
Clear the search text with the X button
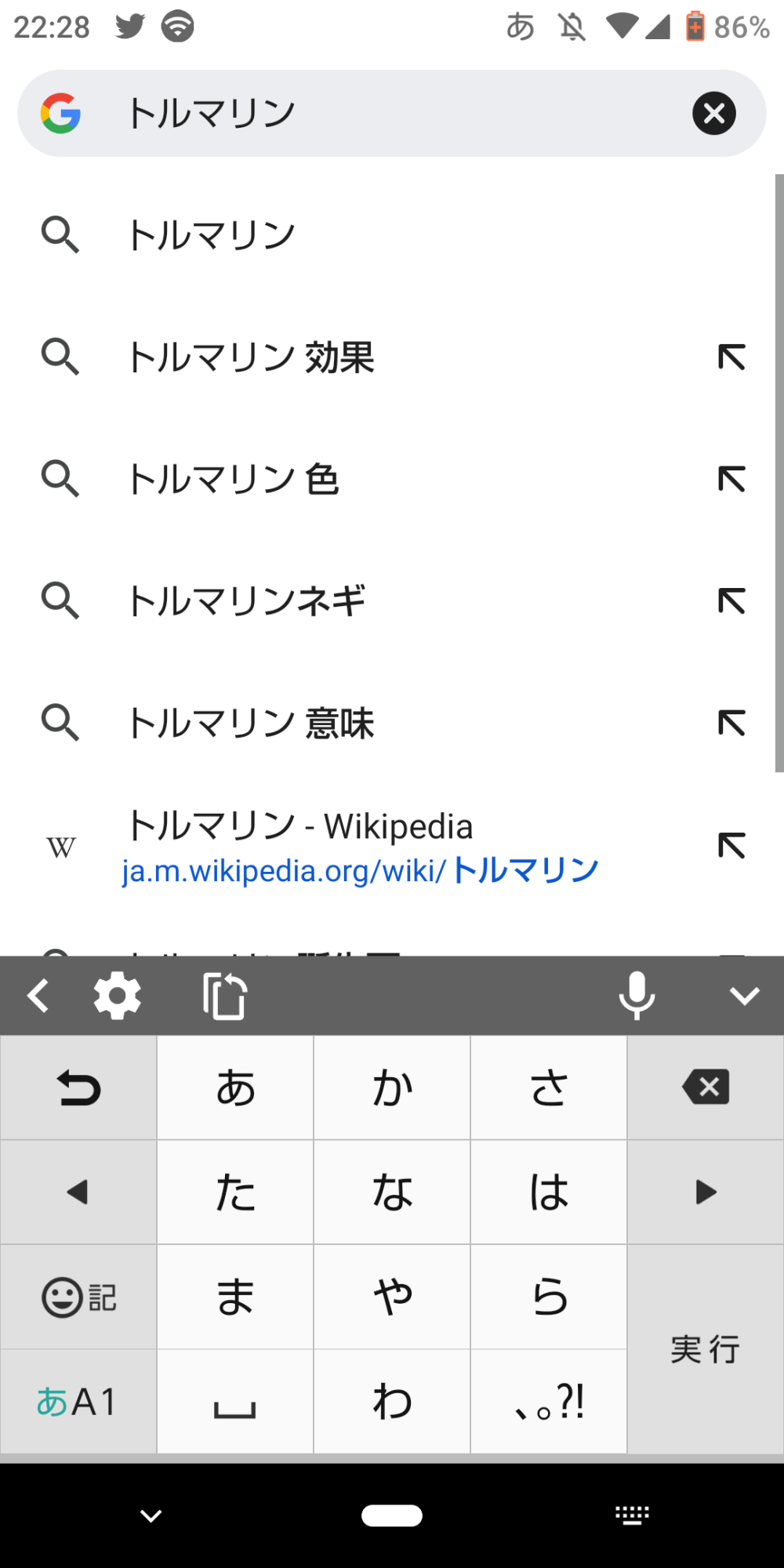[713, 114]
